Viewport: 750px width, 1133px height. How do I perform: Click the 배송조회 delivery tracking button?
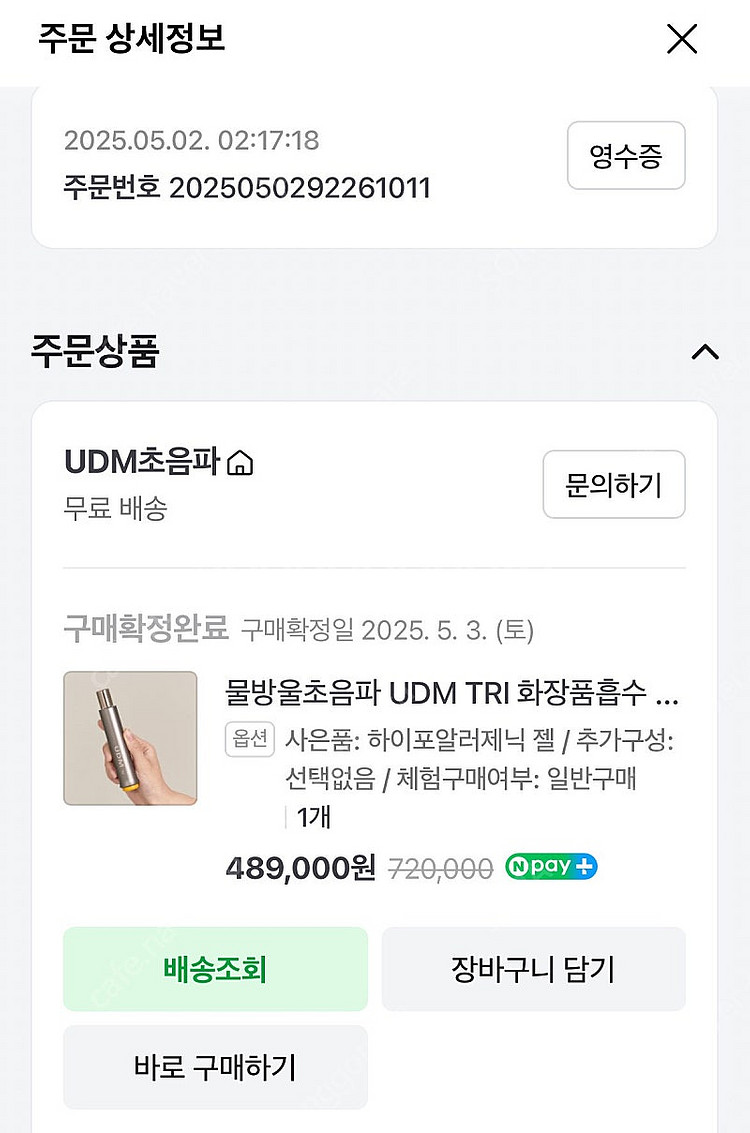coord(214,968)
